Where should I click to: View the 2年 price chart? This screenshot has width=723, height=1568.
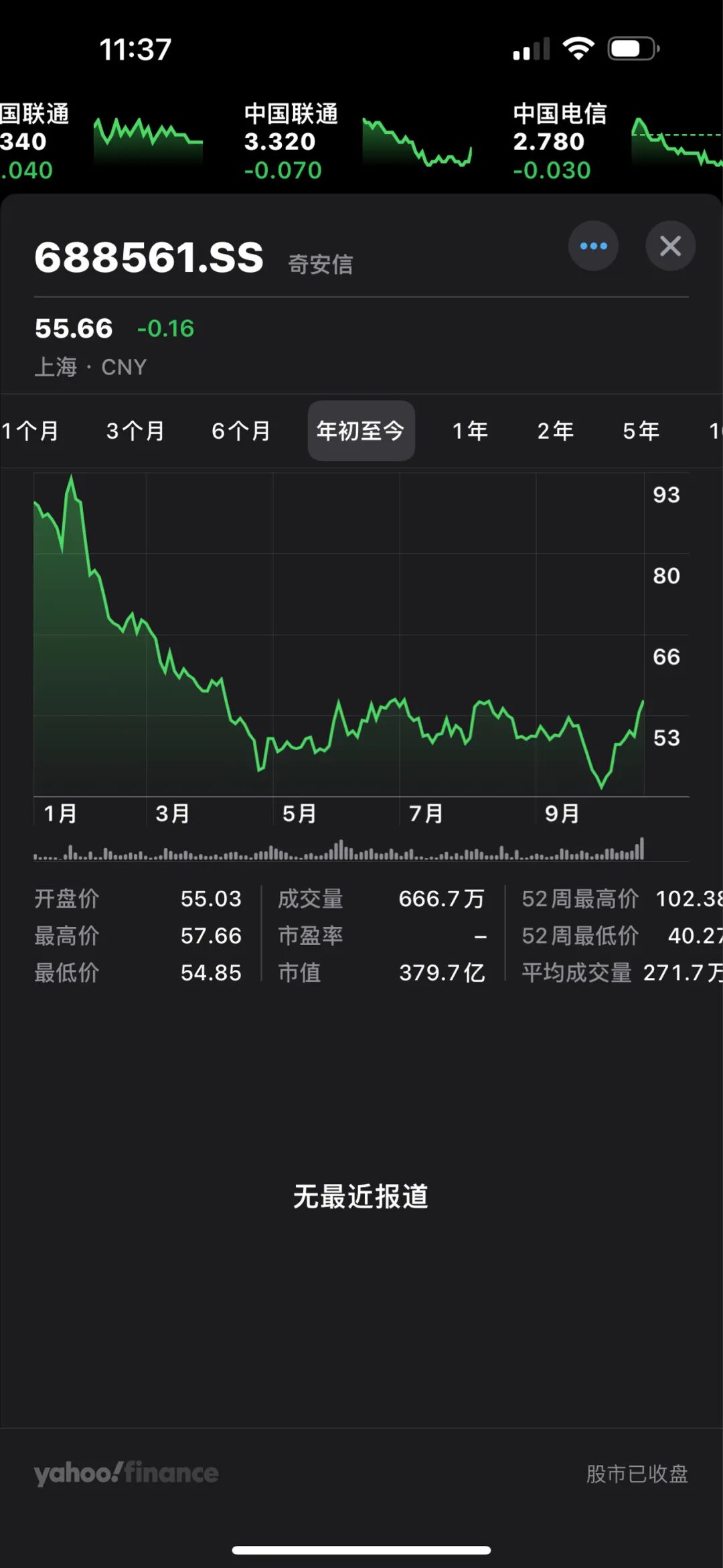click(x=555, y=431)
